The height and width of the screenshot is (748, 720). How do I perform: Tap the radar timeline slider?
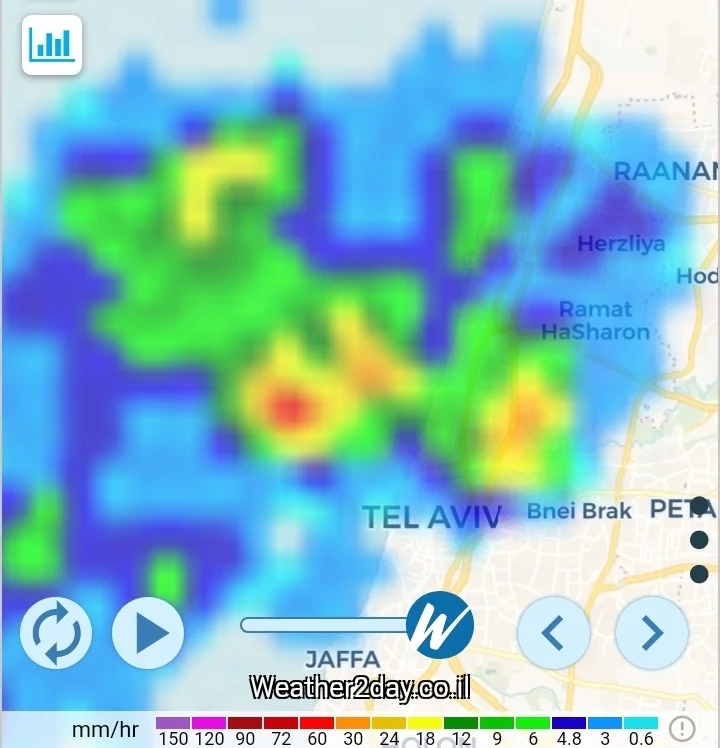(330, 625)
